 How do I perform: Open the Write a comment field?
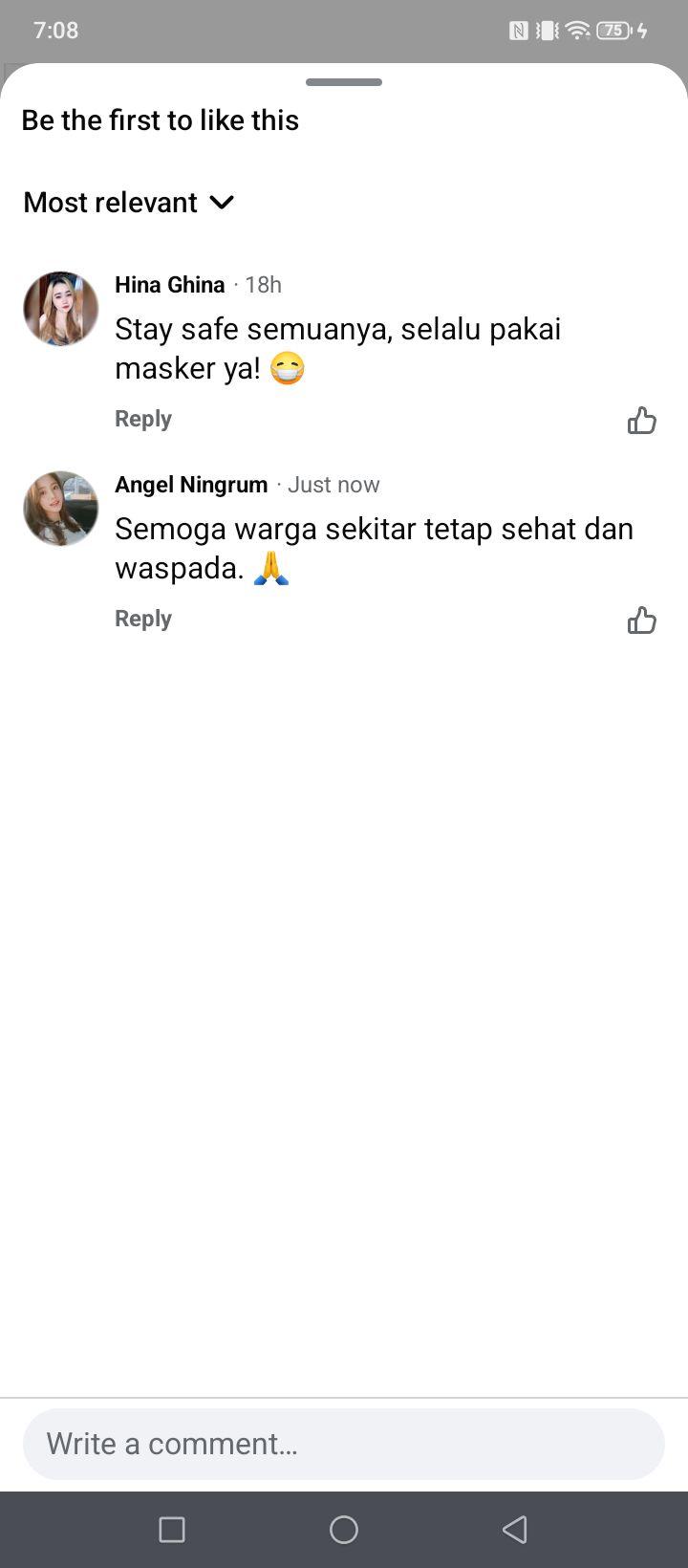click(344, 1444)
